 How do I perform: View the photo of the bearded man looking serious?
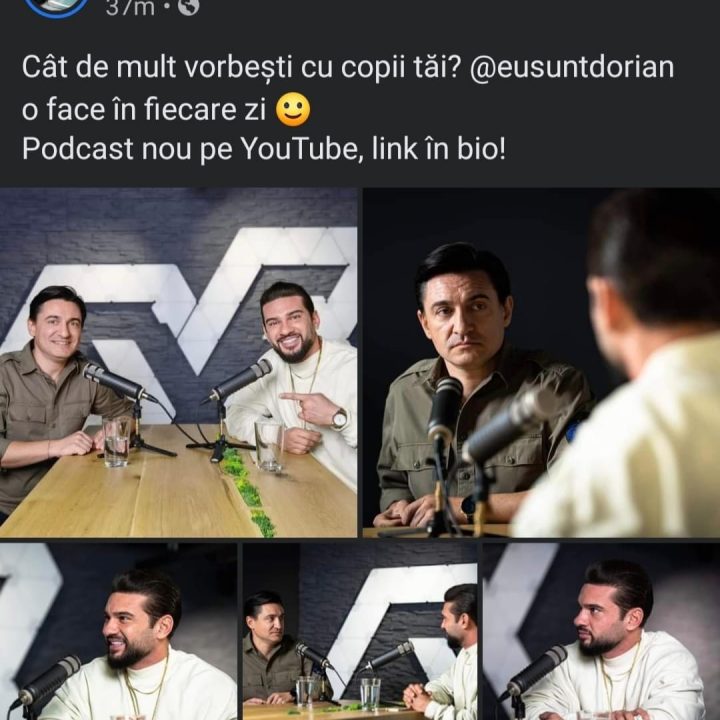pyautogui.click(x=601, y=631)
